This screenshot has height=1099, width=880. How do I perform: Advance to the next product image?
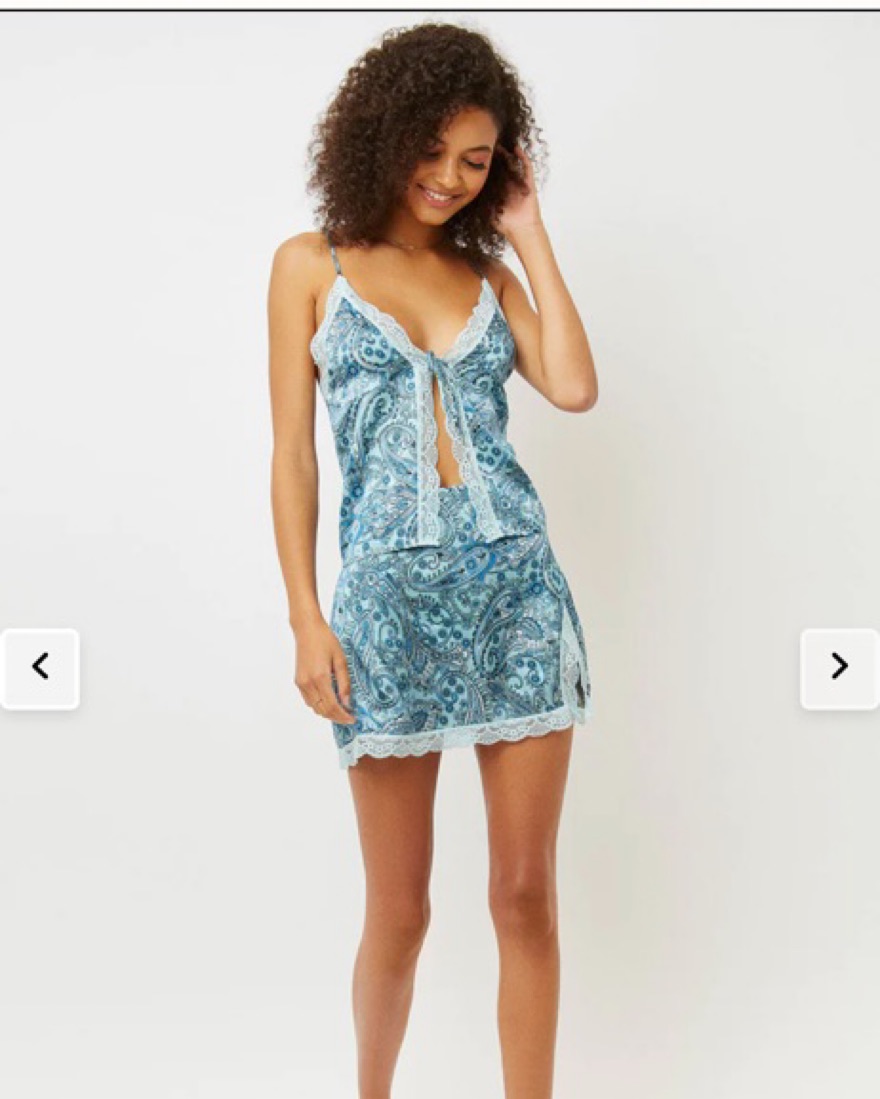tap(839, 667)
